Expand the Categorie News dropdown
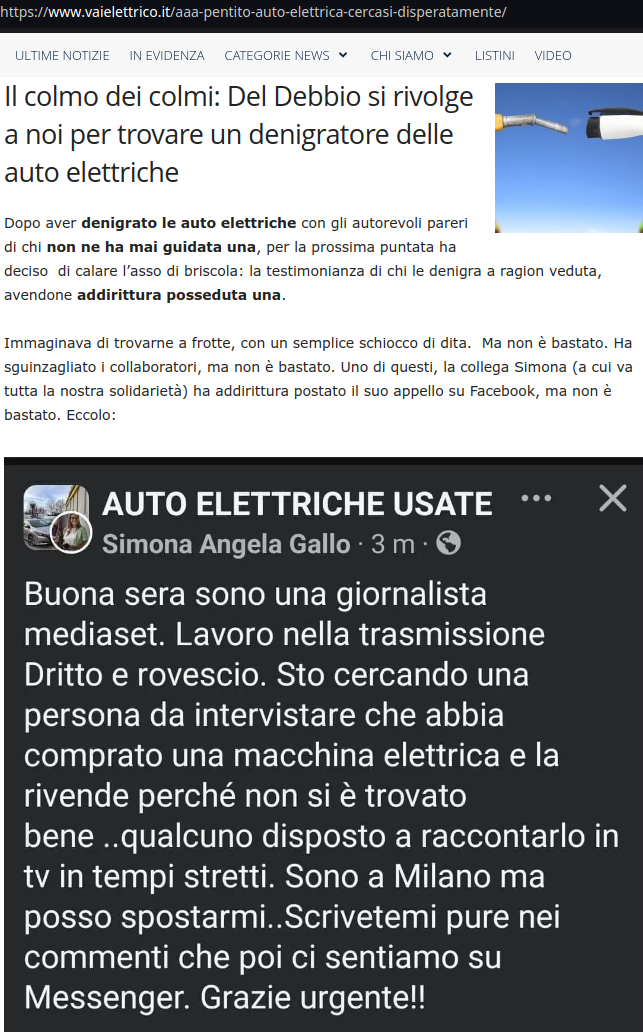This screenshot has width=643, height=1032. coord(285,55)
